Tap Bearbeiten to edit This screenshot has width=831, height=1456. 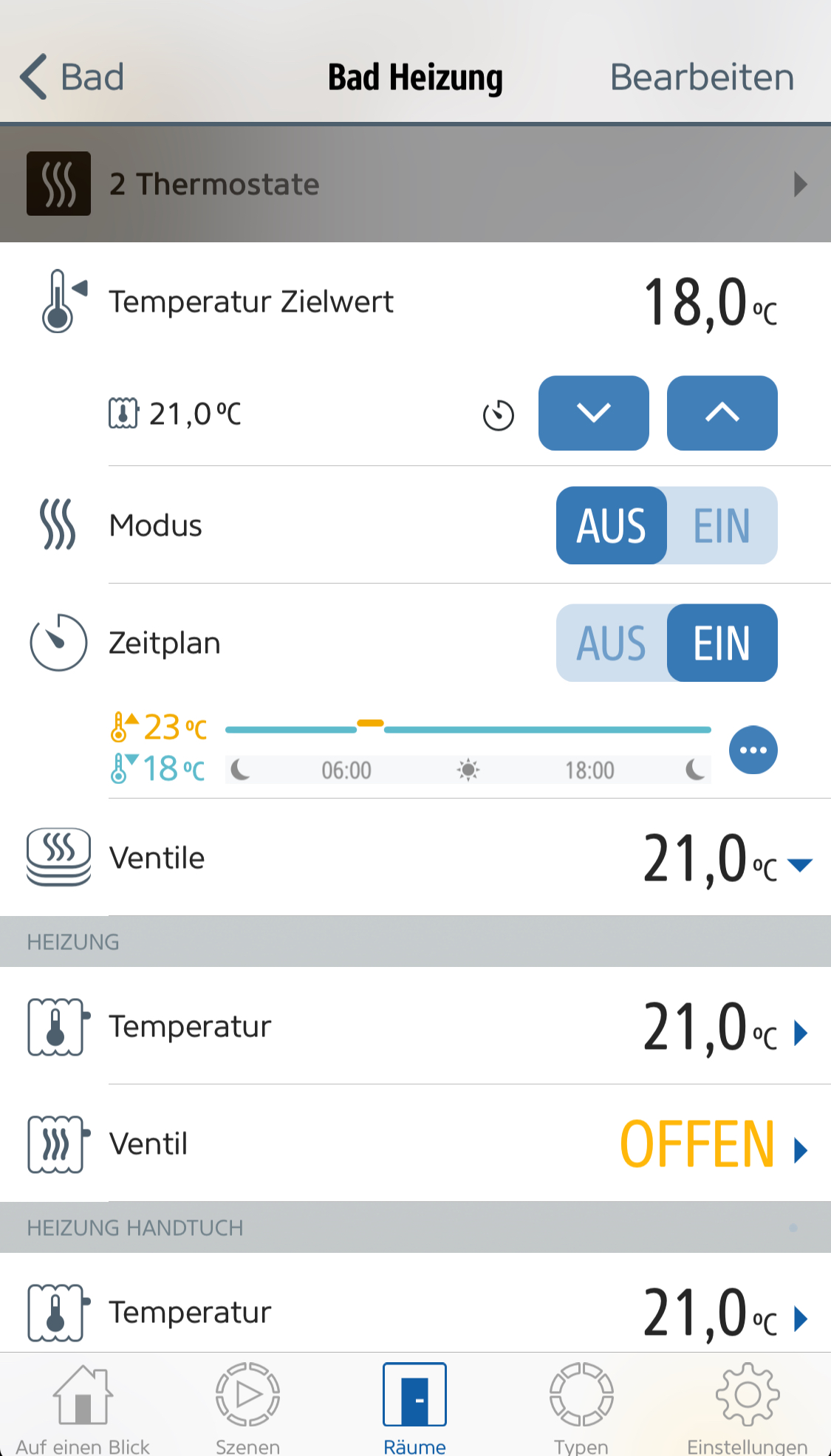click(x=702, y=77)
